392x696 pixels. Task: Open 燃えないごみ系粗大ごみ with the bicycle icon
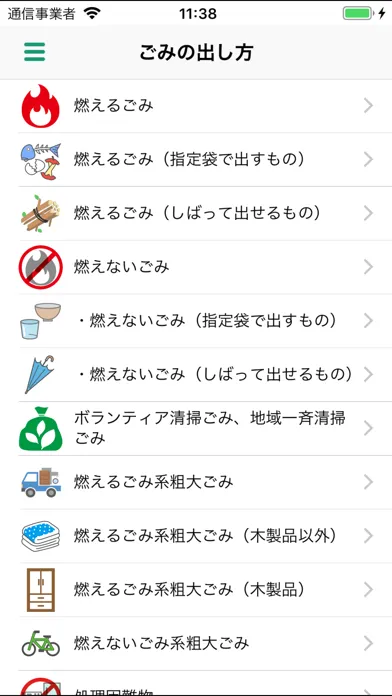pos(196,643)
